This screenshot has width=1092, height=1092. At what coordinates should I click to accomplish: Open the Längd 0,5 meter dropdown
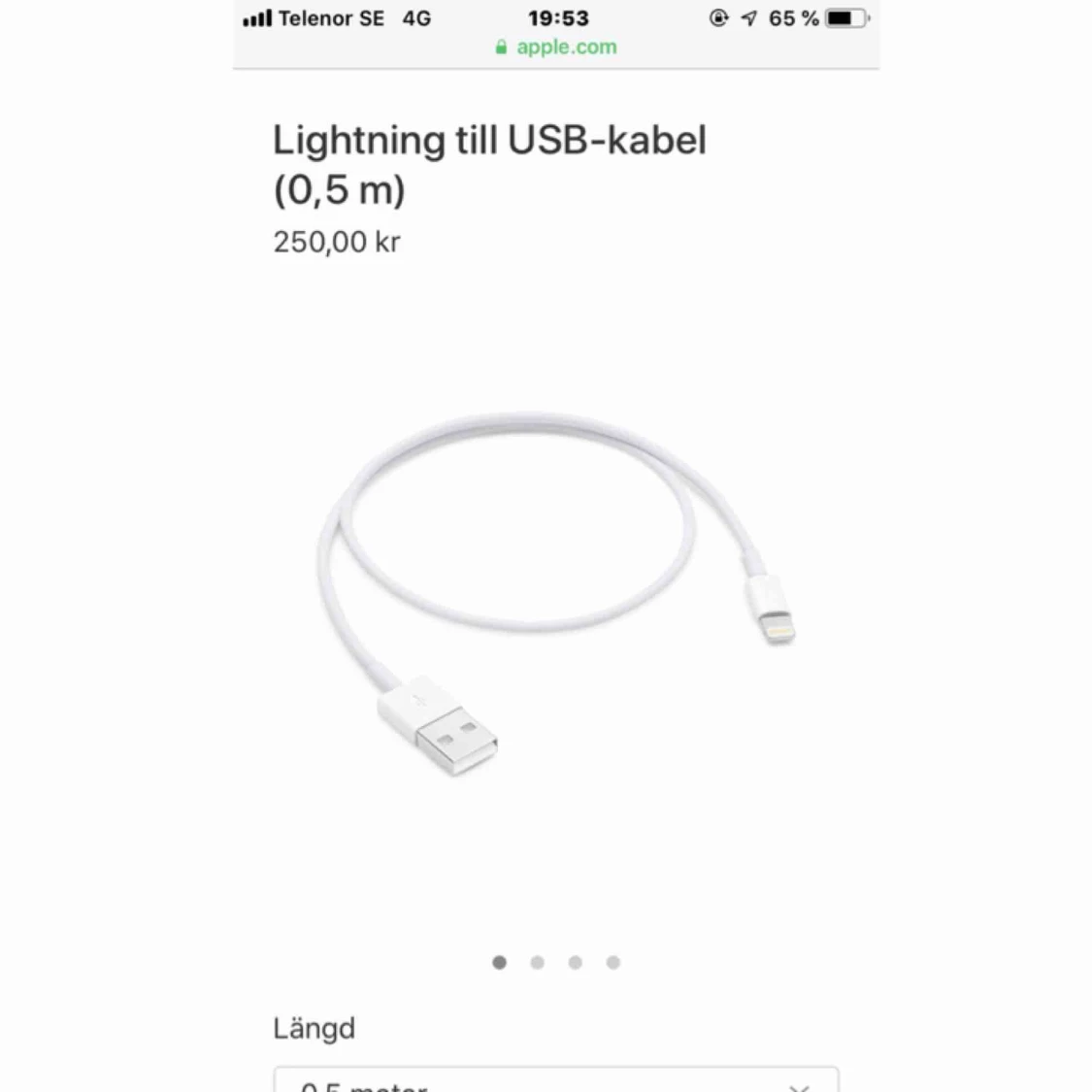pos(556,1081)
